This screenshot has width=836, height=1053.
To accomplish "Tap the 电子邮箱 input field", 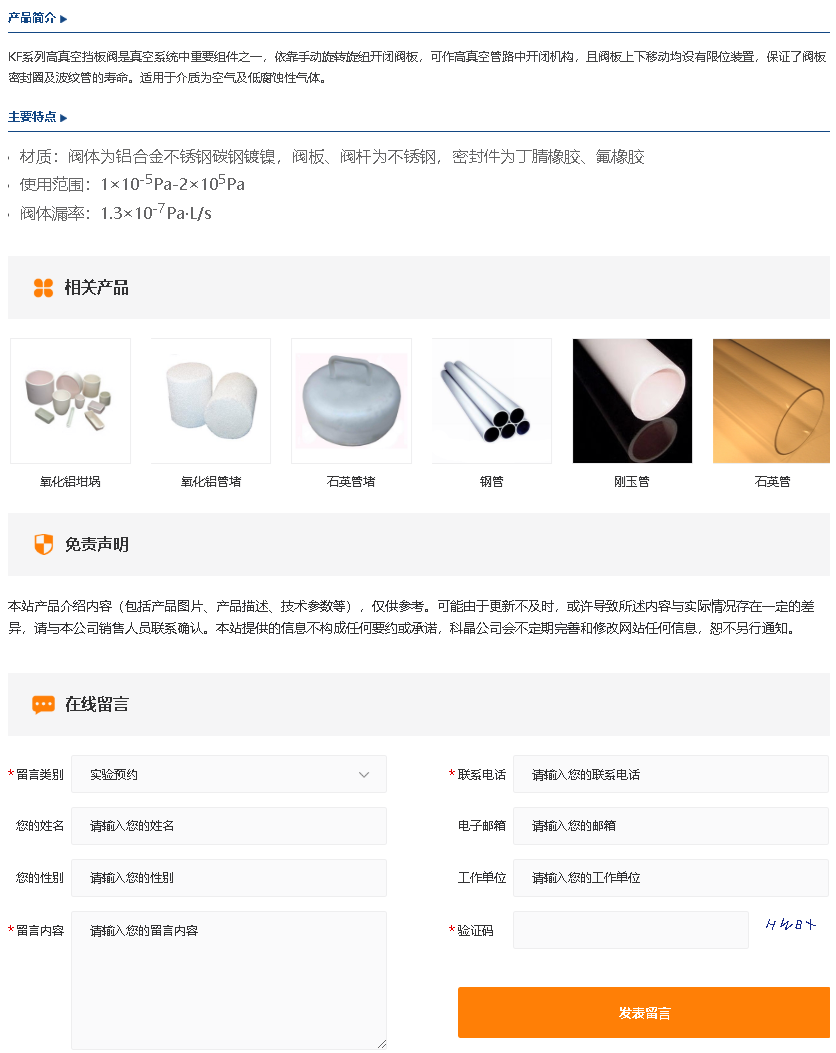I will click(x=670, y=826).
